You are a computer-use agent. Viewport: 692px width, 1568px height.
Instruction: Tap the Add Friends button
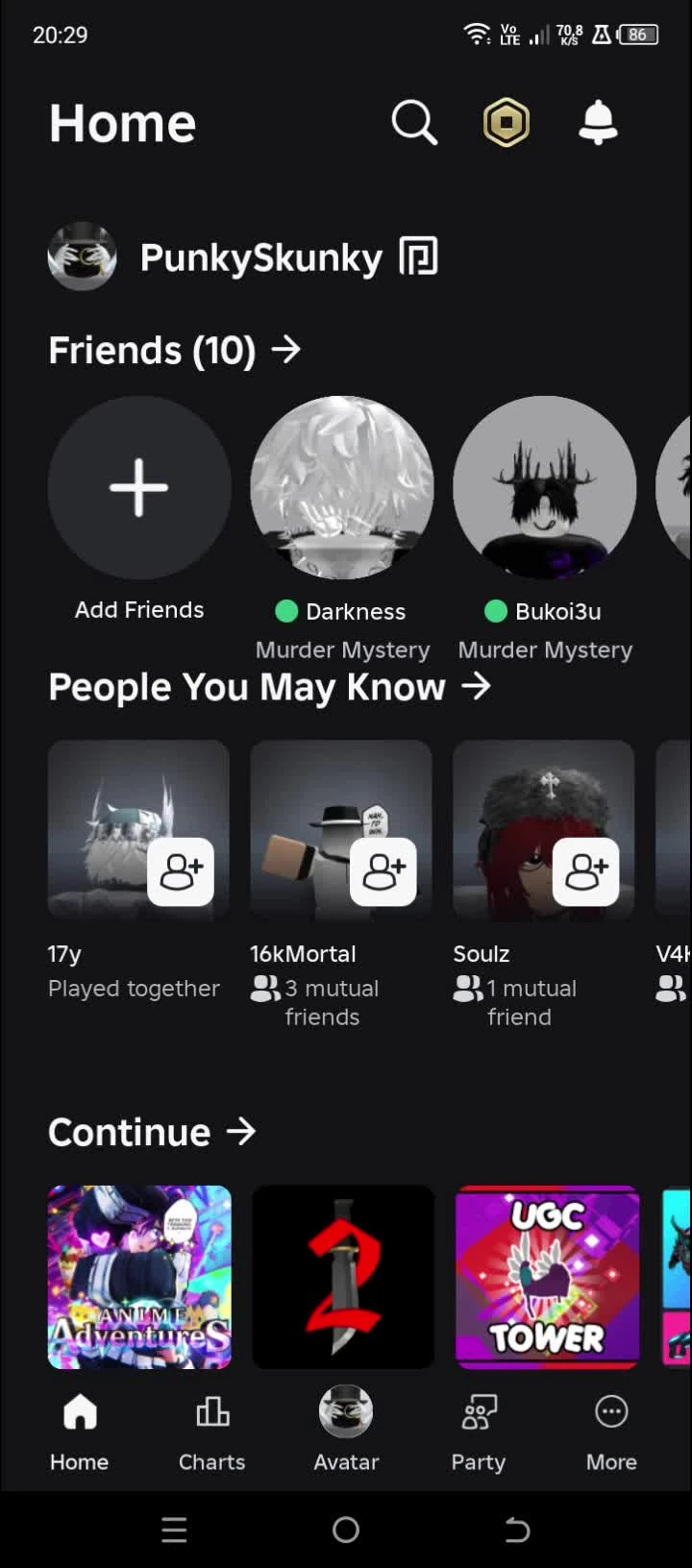(x=139, y=488)
